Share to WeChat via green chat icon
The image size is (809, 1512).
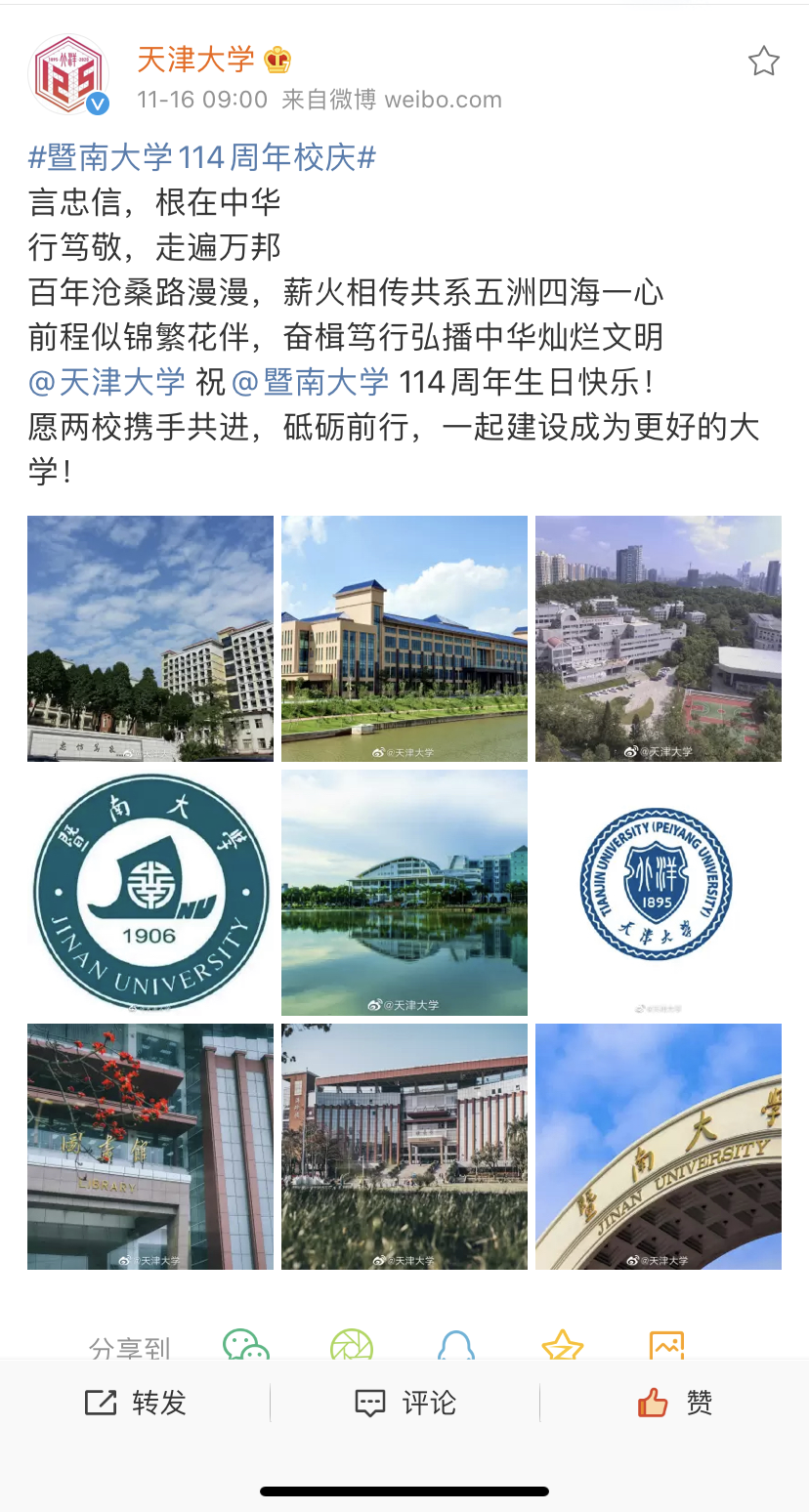pos(246,1346)
